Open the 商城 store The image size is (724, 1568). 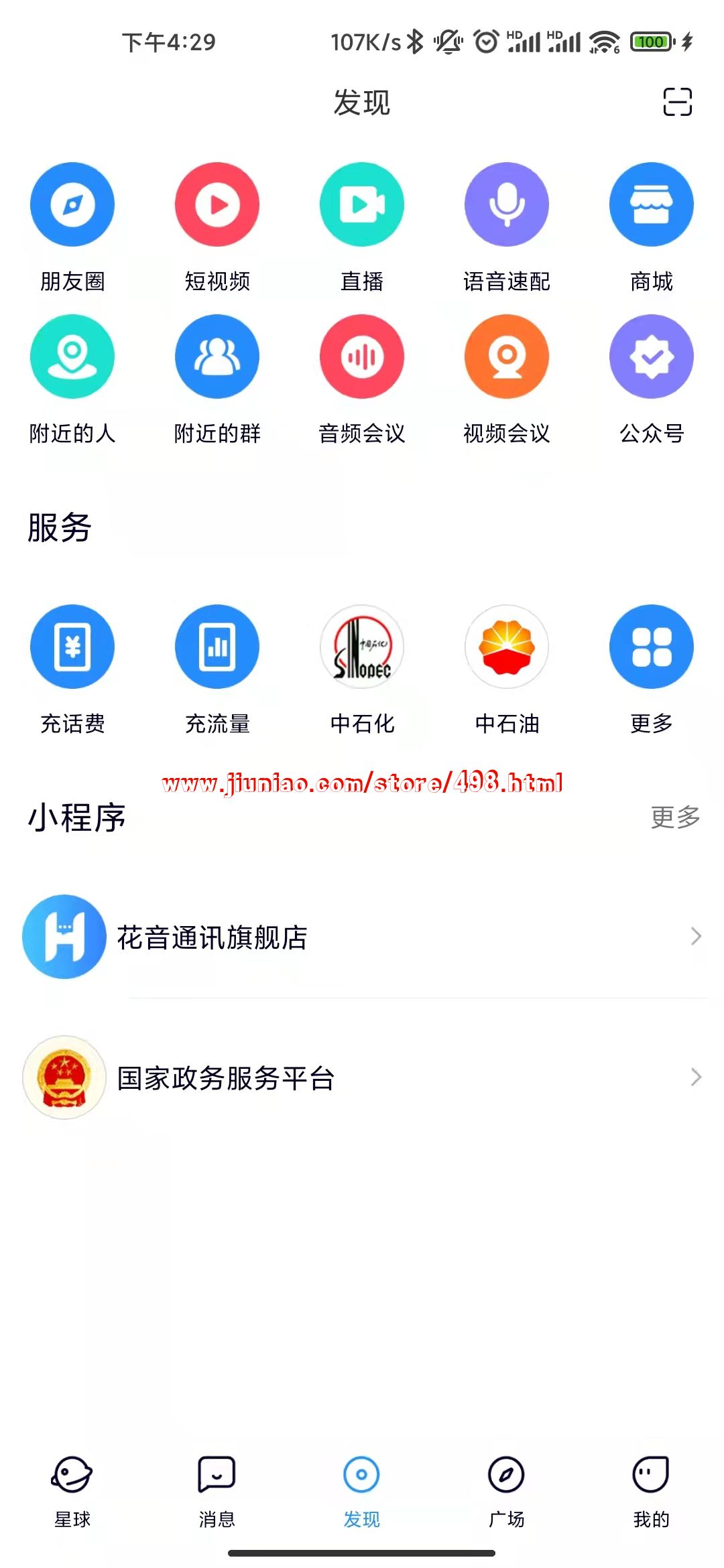tap(652, 204)
